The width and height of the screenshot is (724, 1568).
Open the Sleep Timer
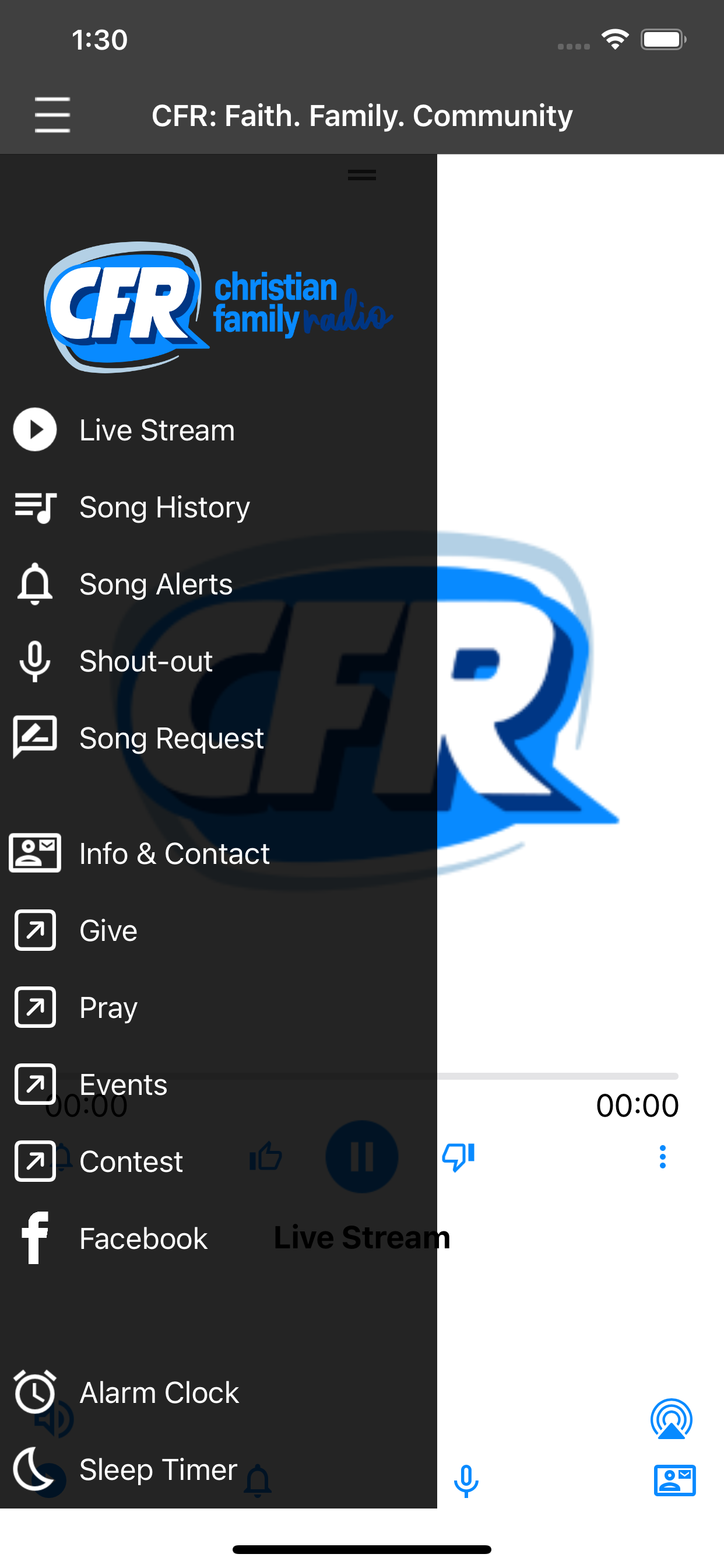pos(219,1469)
